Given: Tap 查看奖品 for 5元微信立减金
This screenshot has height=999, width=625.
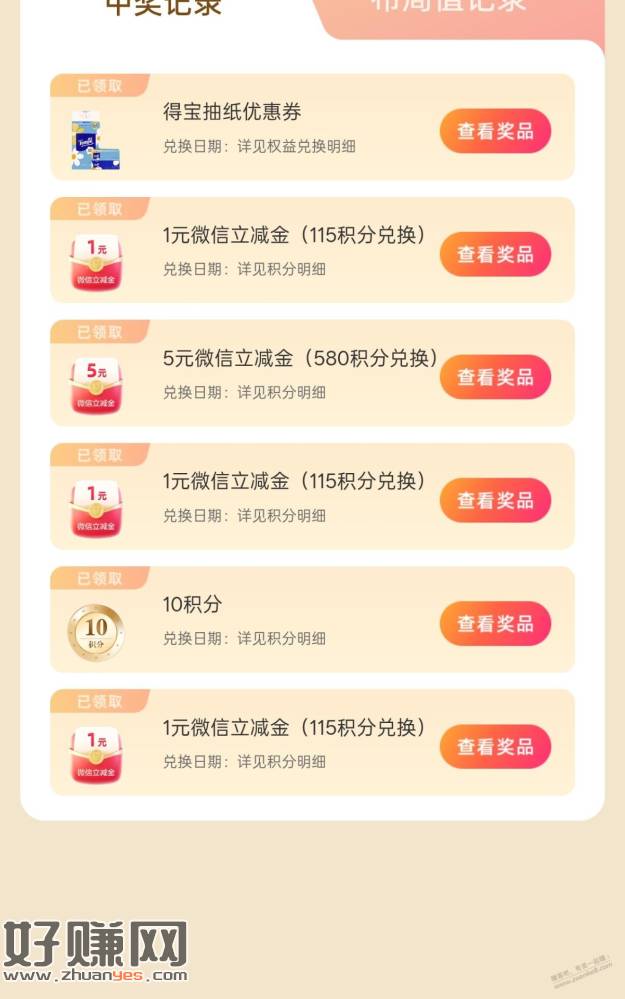Looking at the screenshot, I should coord(495,377).
